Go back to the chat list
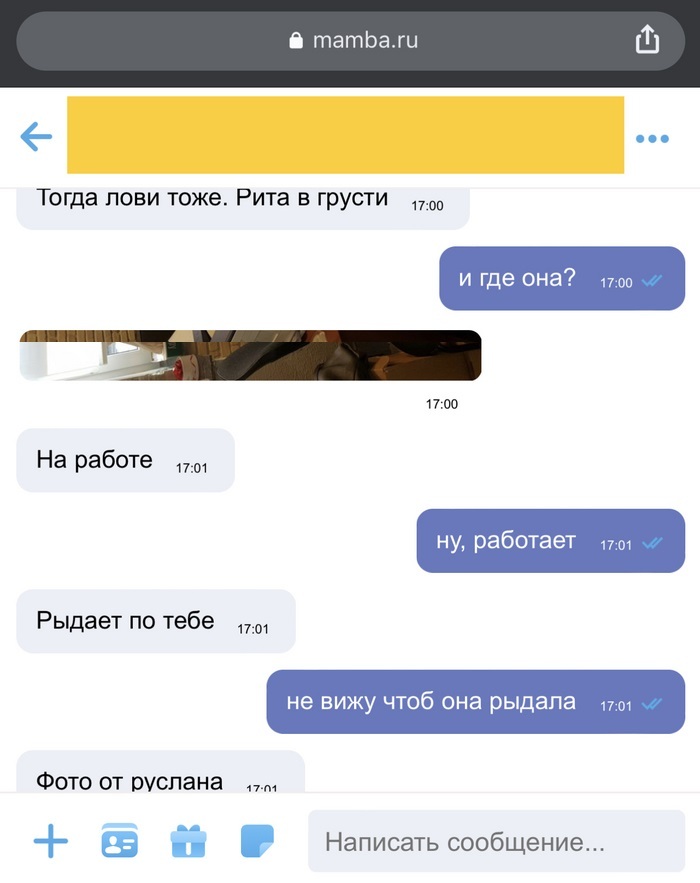 pos(36,136)
